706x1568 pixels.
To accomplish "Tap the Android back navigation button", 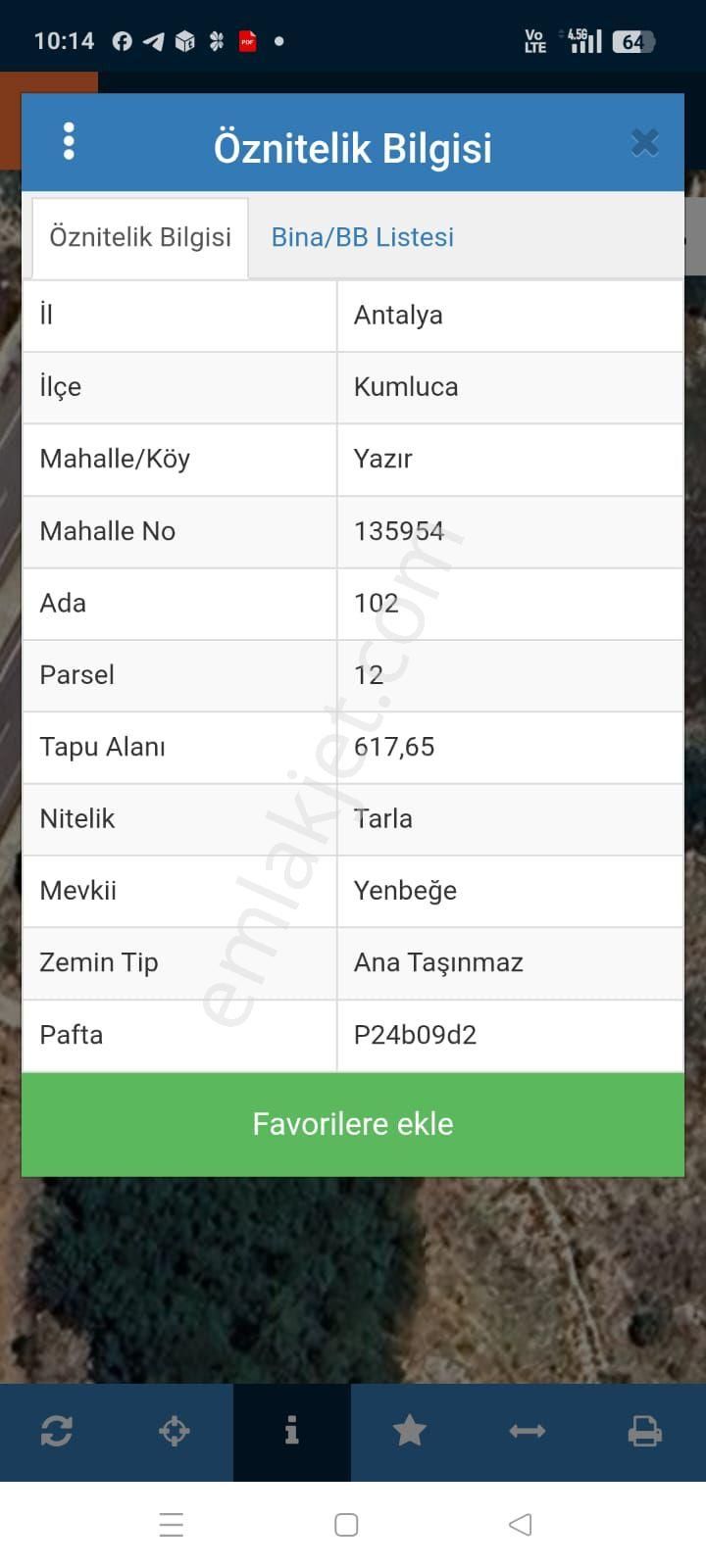I will pos(521,1524).
